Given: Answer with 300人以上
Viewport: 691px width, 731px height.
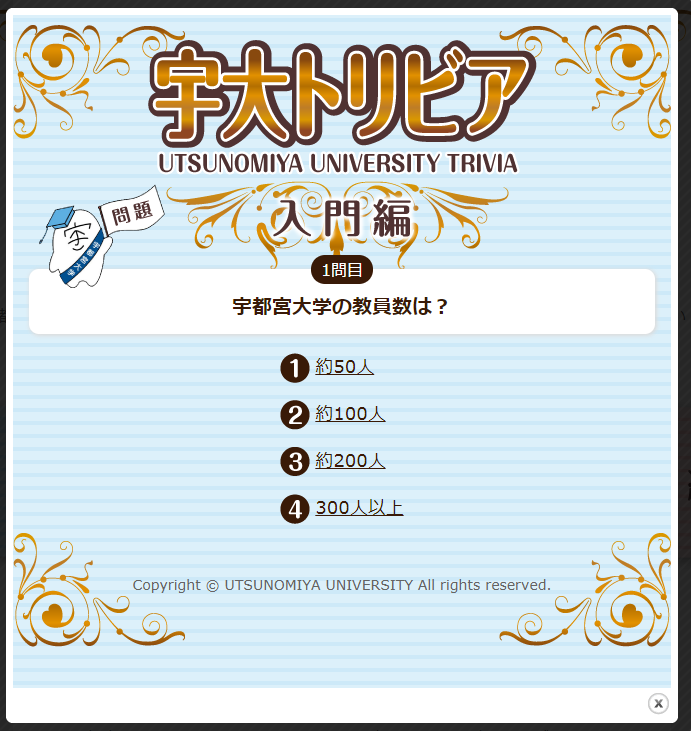Looking at the screenshot, I should (359, 508).
